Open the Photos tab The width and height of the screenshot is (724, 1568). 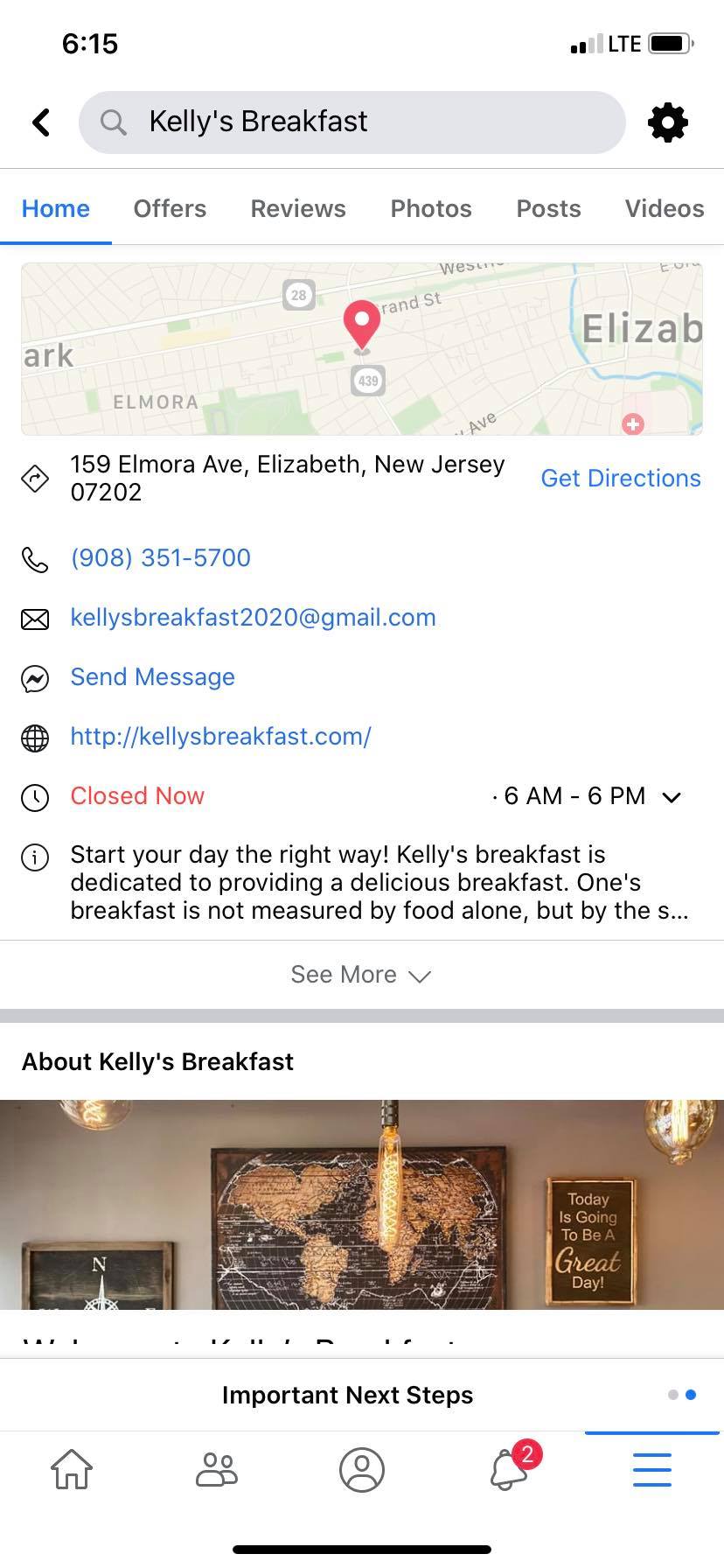(x=431, y=208)
